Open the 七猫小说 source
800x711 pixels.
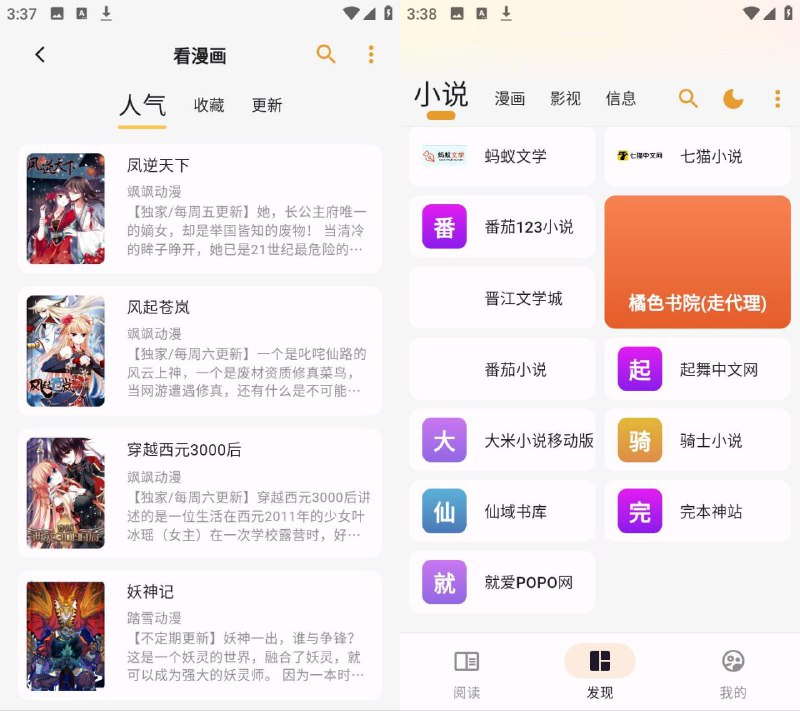click(x=697, y=156)
